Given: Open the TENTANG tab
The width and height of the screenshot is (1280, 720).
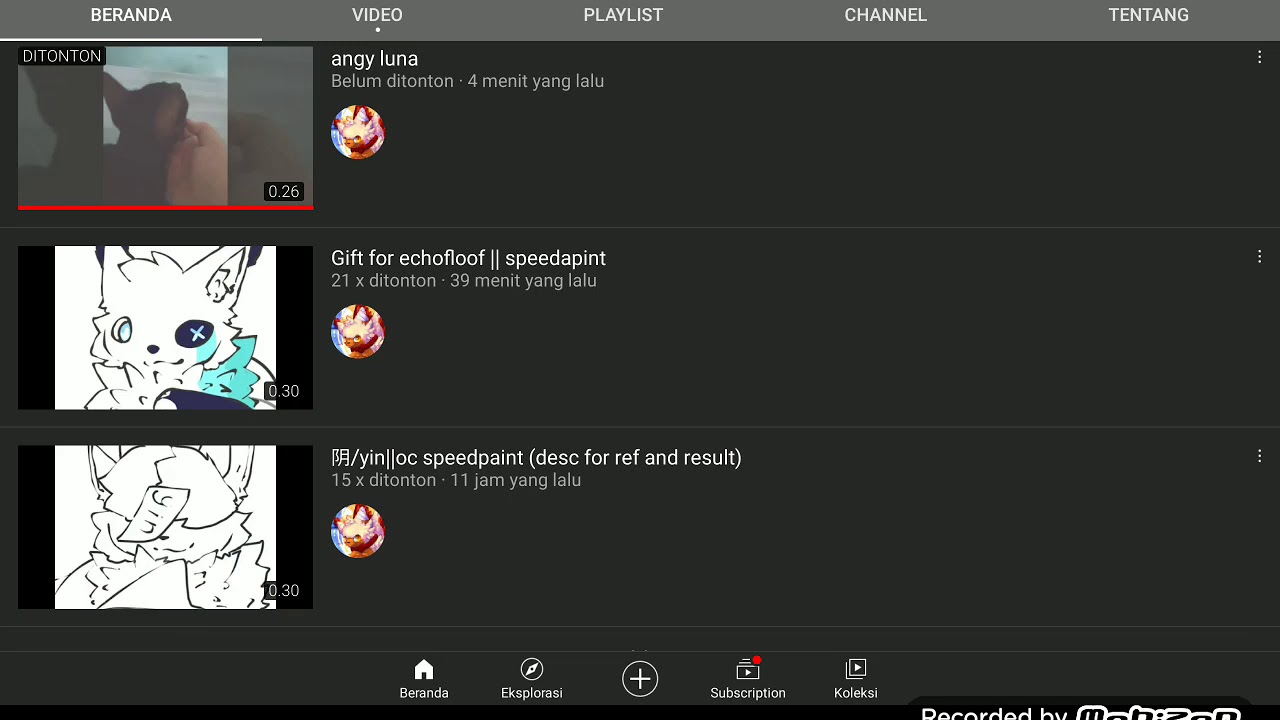Looking at the screenshot, I should 1148,15.
